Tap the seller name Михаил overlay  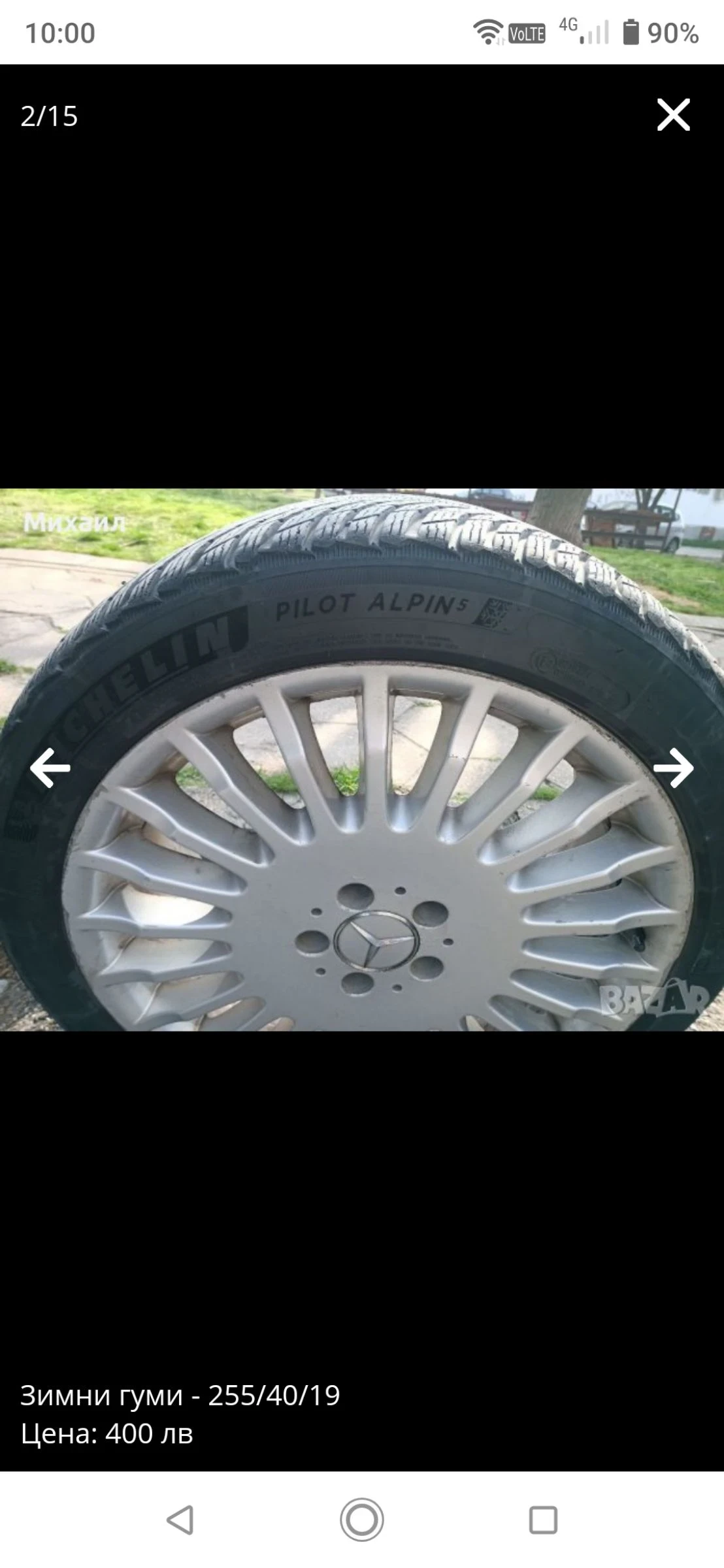pos(74,523)
